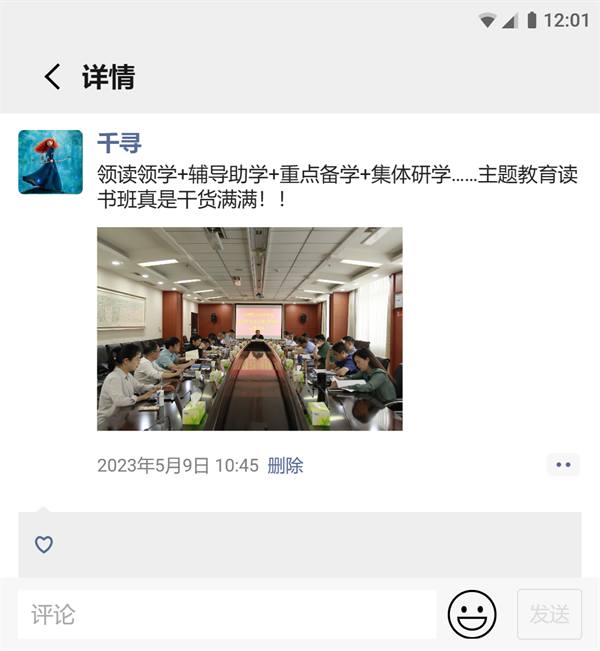This screenshot has width=600, height=651.
Task: Open the two-dot like and comment menu
Action: (x=563, y=465)
